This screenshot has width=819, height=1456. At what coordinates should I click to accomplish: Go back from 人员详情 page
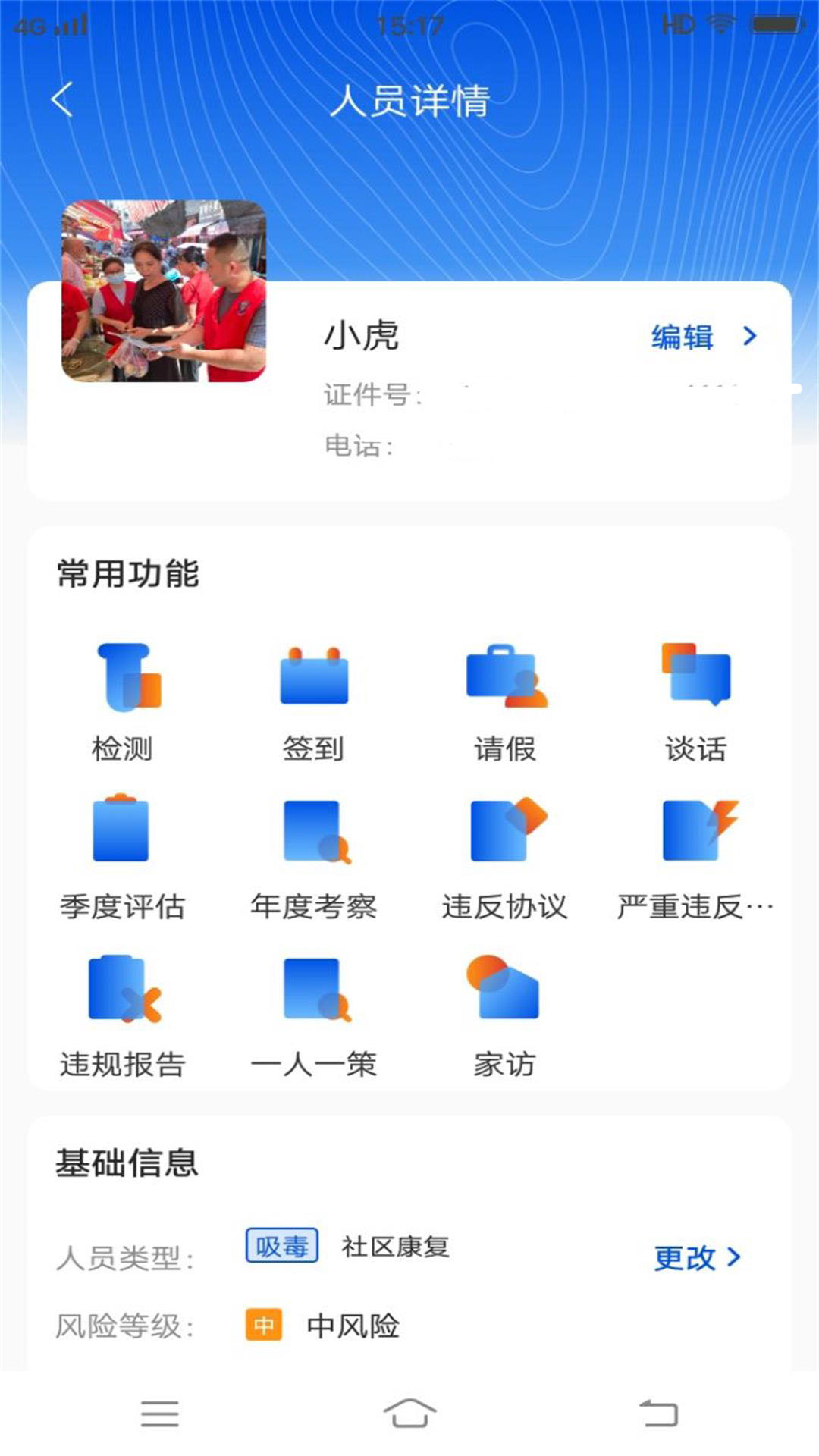click(x=62, y=100)
